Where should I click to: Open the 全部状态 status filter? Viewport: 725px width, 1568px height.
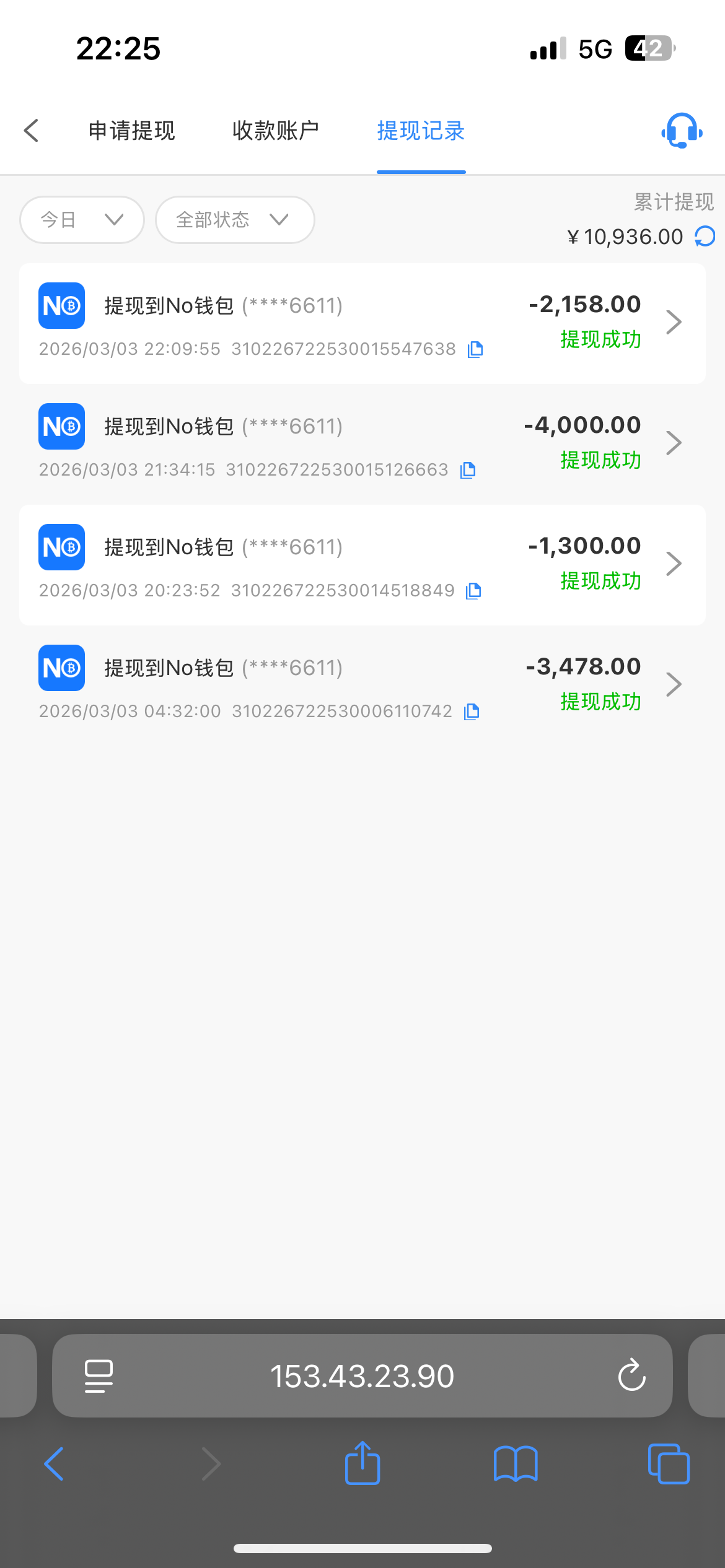(234, 220)
